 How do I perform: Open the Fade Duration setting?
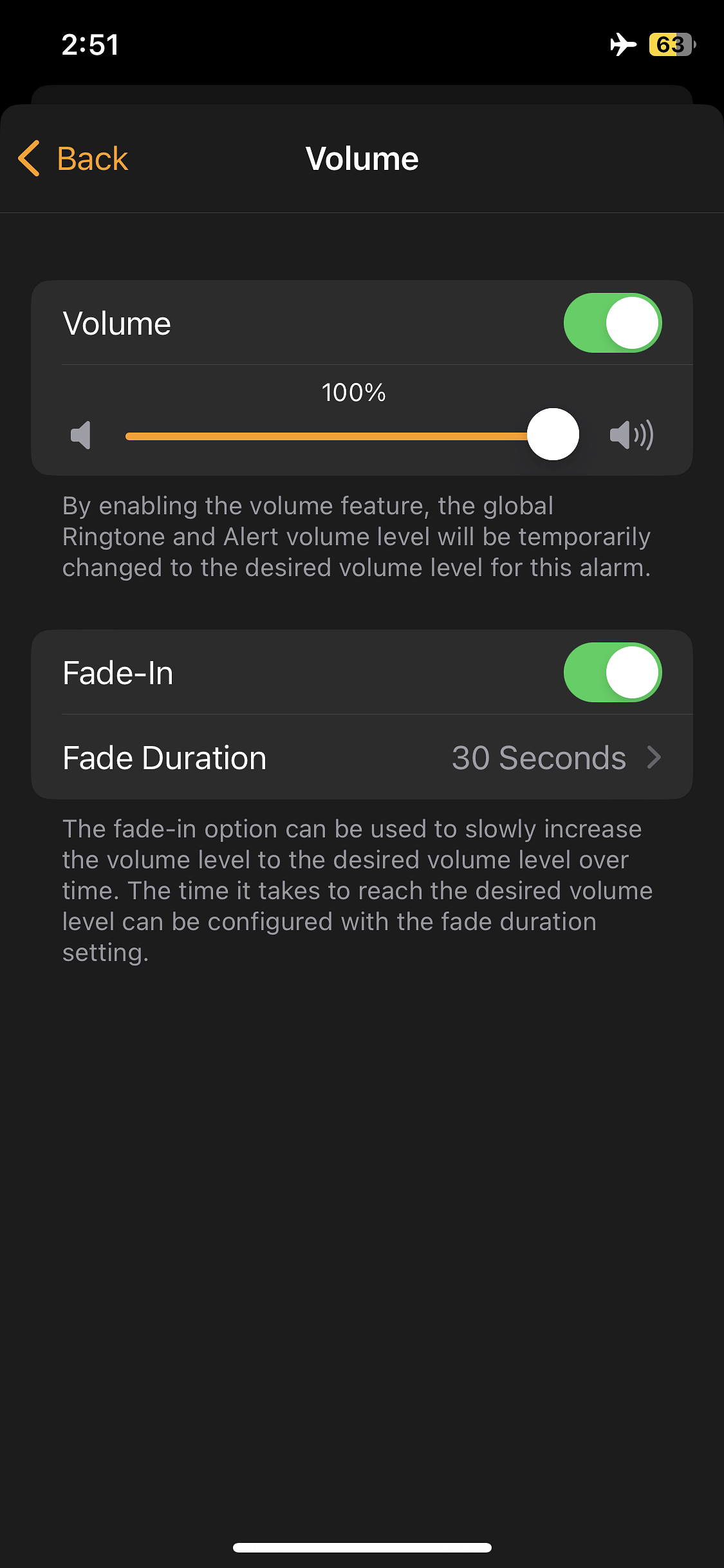click(x=362, y=758)
